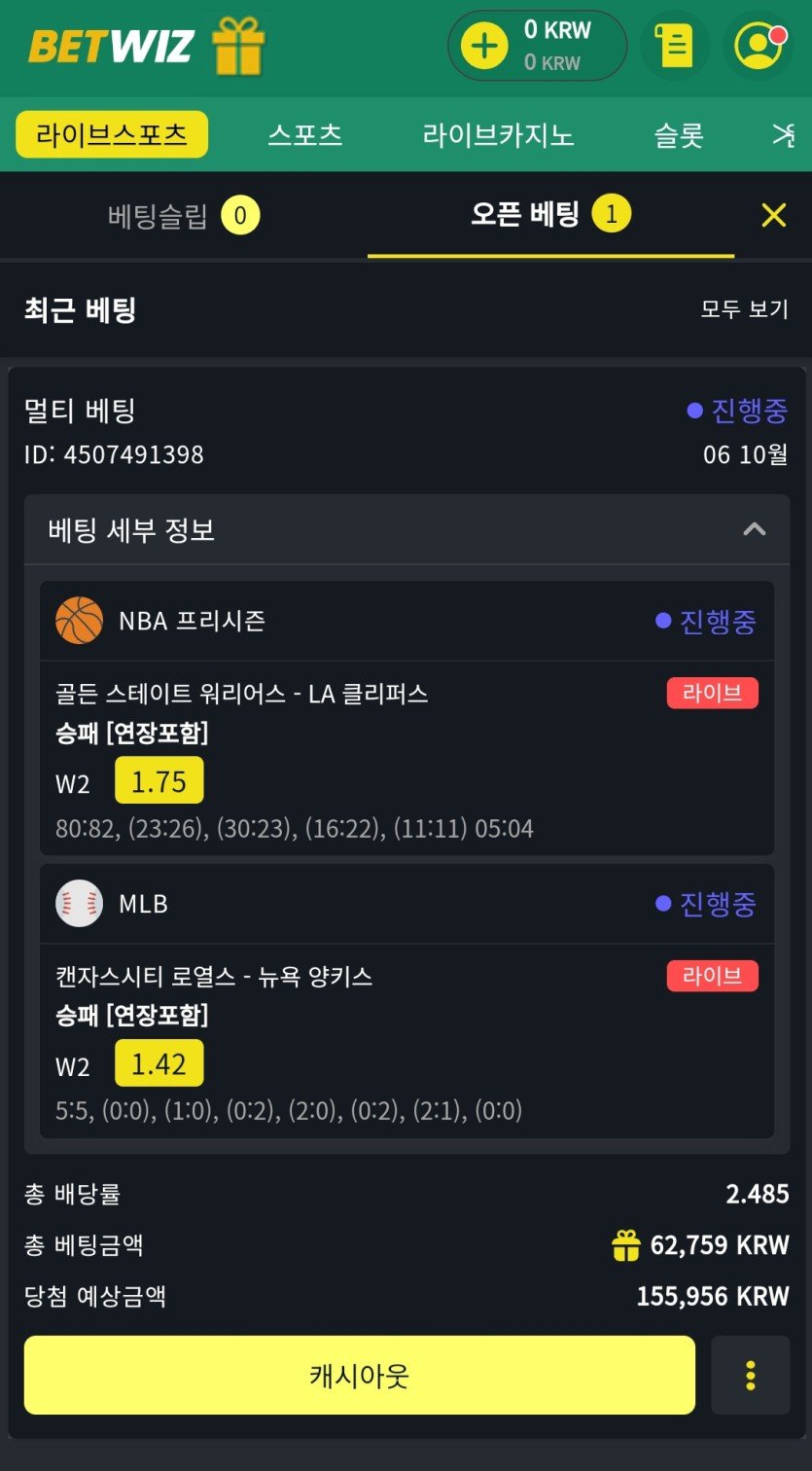Select the 오픈 베팅 tab
The width and height of the screenshot is (812, 1471).
coord(549,214)
